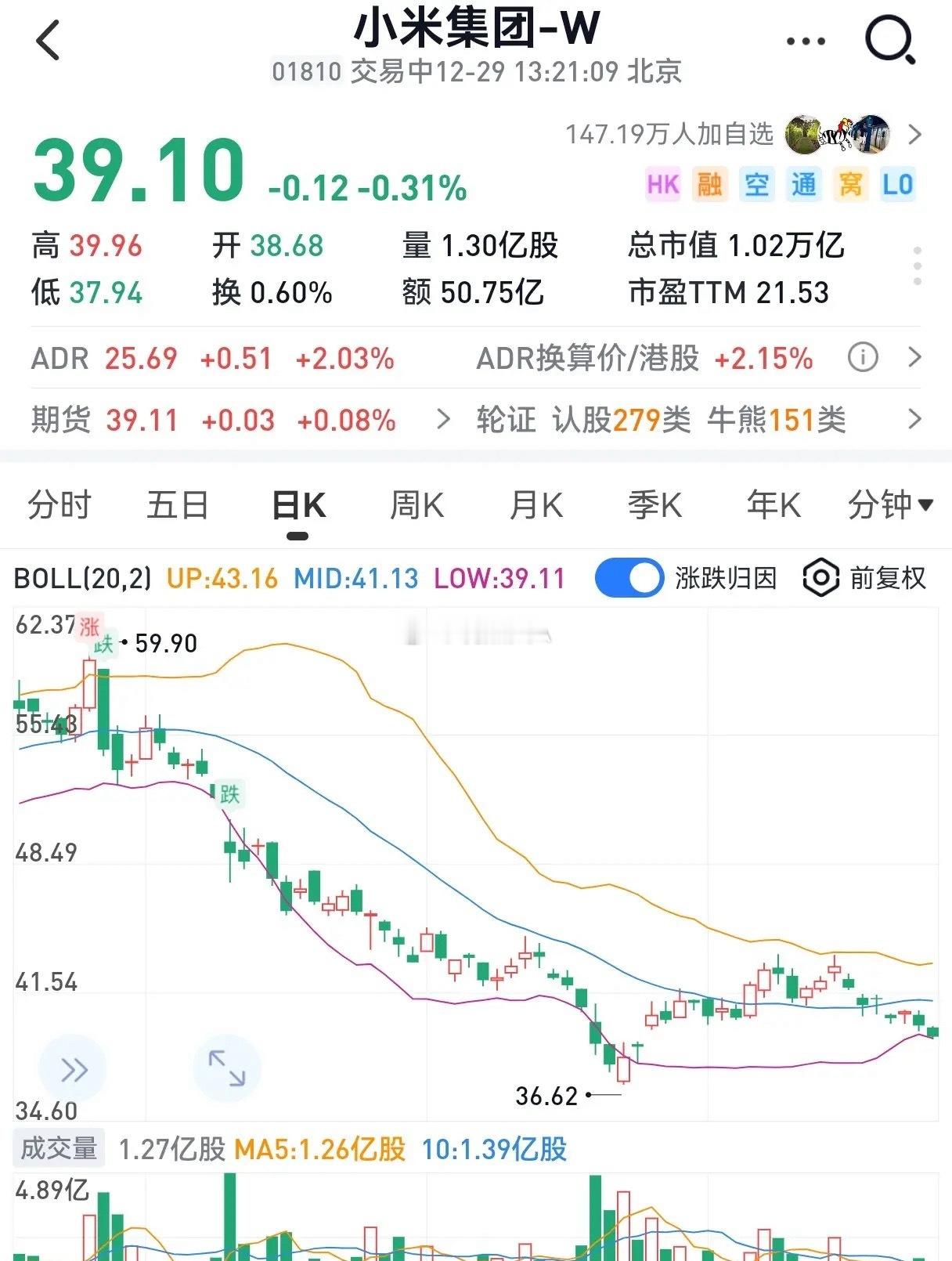Screen dimensions: 952x1261
Task: Open the more options "..." menu
Action: pos(805,40)
